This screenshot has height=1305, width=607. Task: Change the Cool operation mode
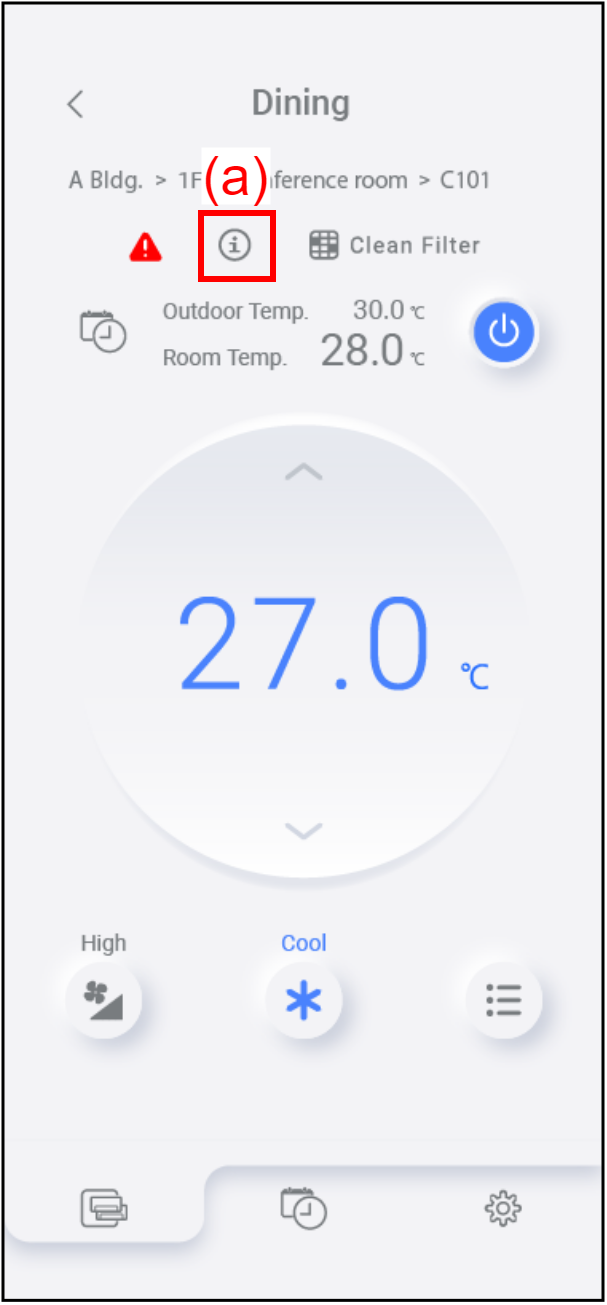[303, 999]
